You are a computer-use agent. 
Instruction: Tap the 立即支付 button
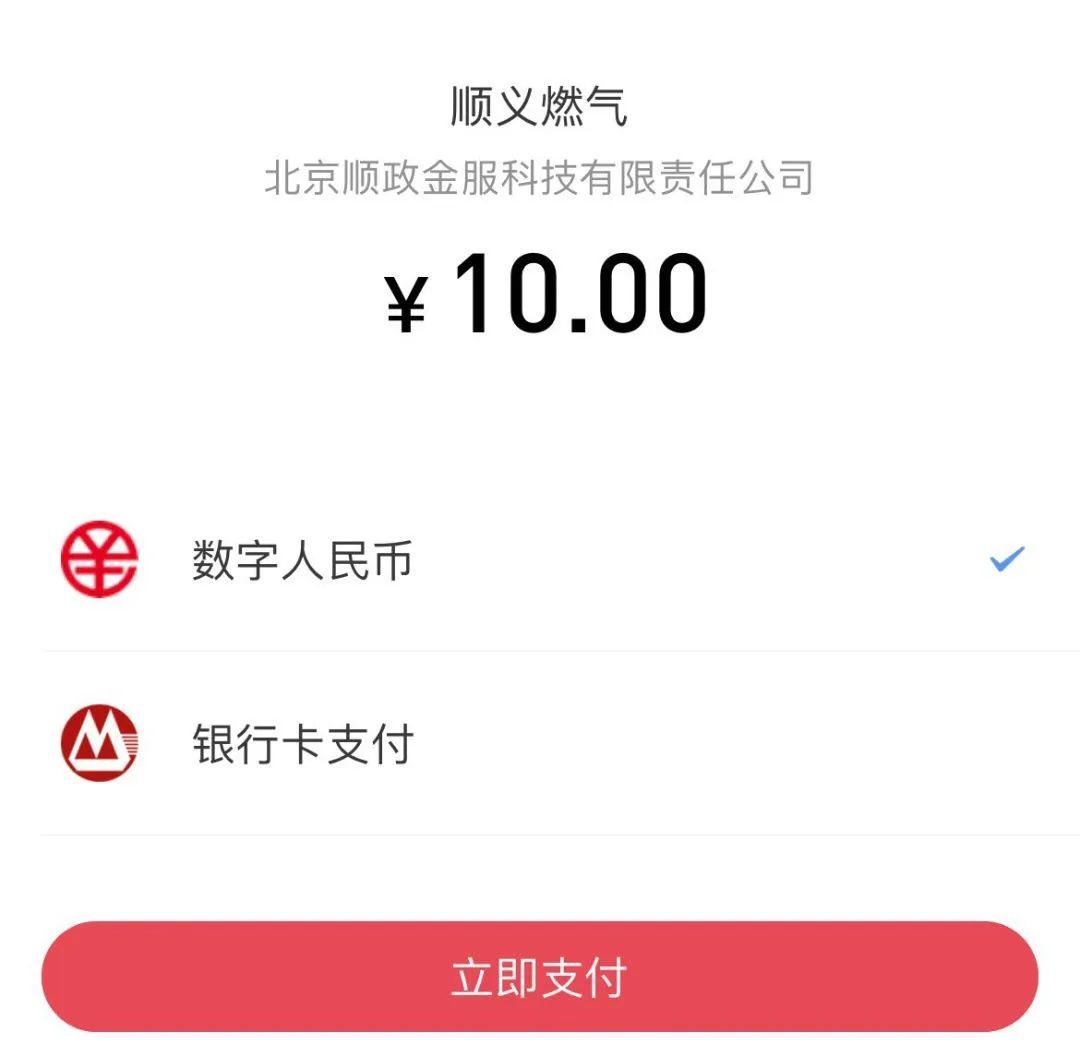(x=539, y=977)
